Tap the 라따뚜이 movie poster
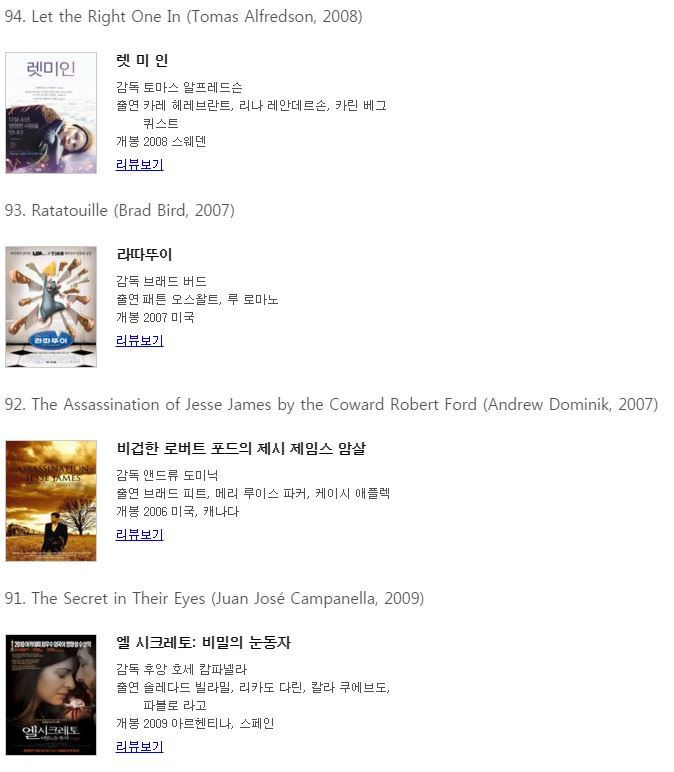 click(x=51, y=306)
